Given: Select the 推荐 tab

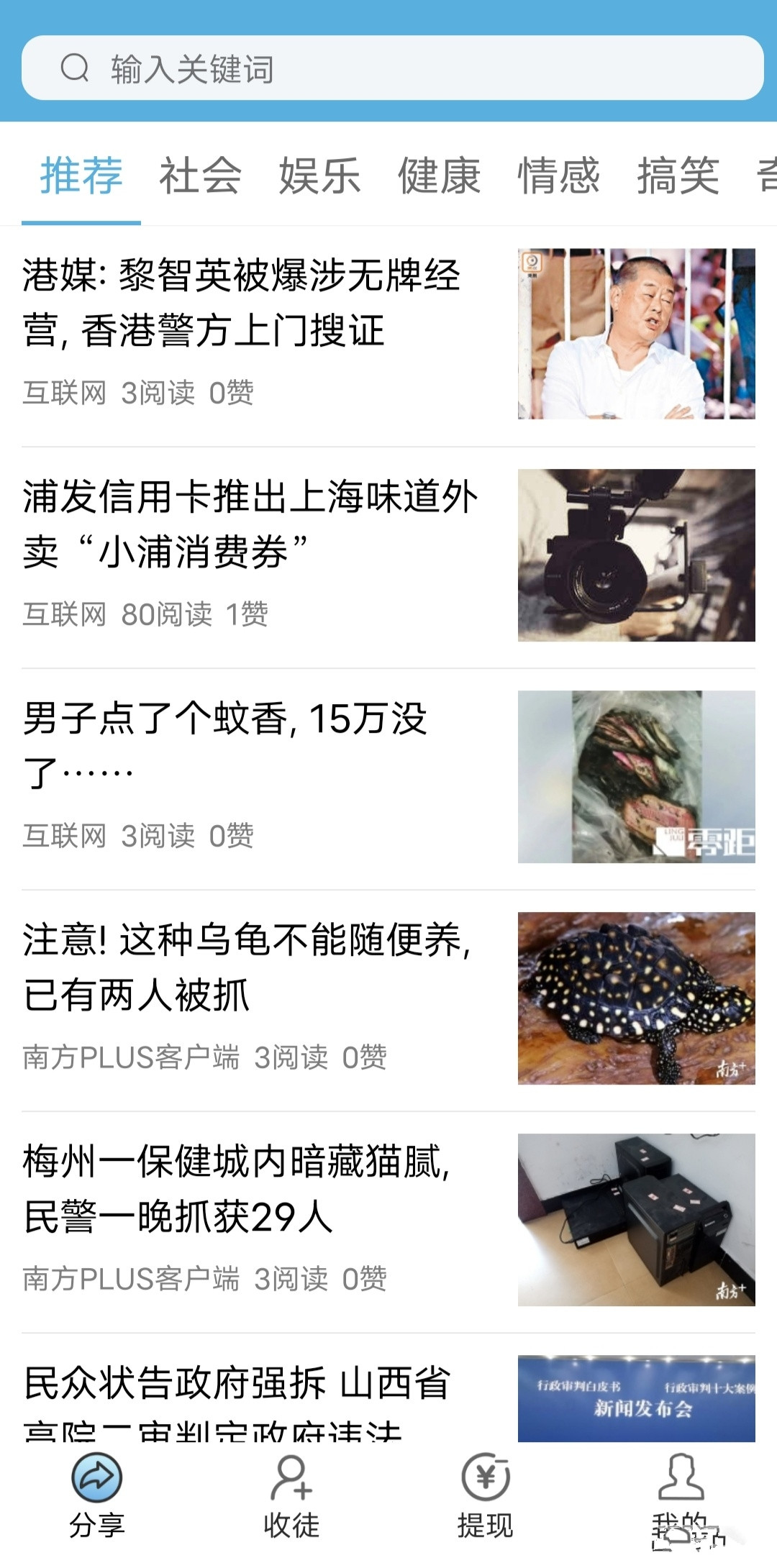Looking at the screenshot, I should 81,176.
